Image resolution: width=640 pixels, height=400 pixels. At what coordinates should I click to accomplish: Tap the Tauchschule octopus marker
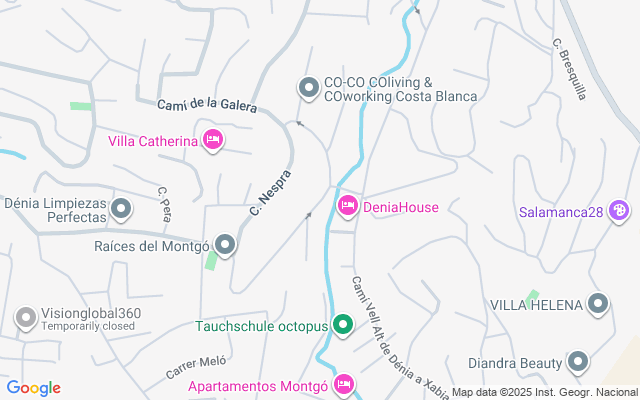pos(343,325)
